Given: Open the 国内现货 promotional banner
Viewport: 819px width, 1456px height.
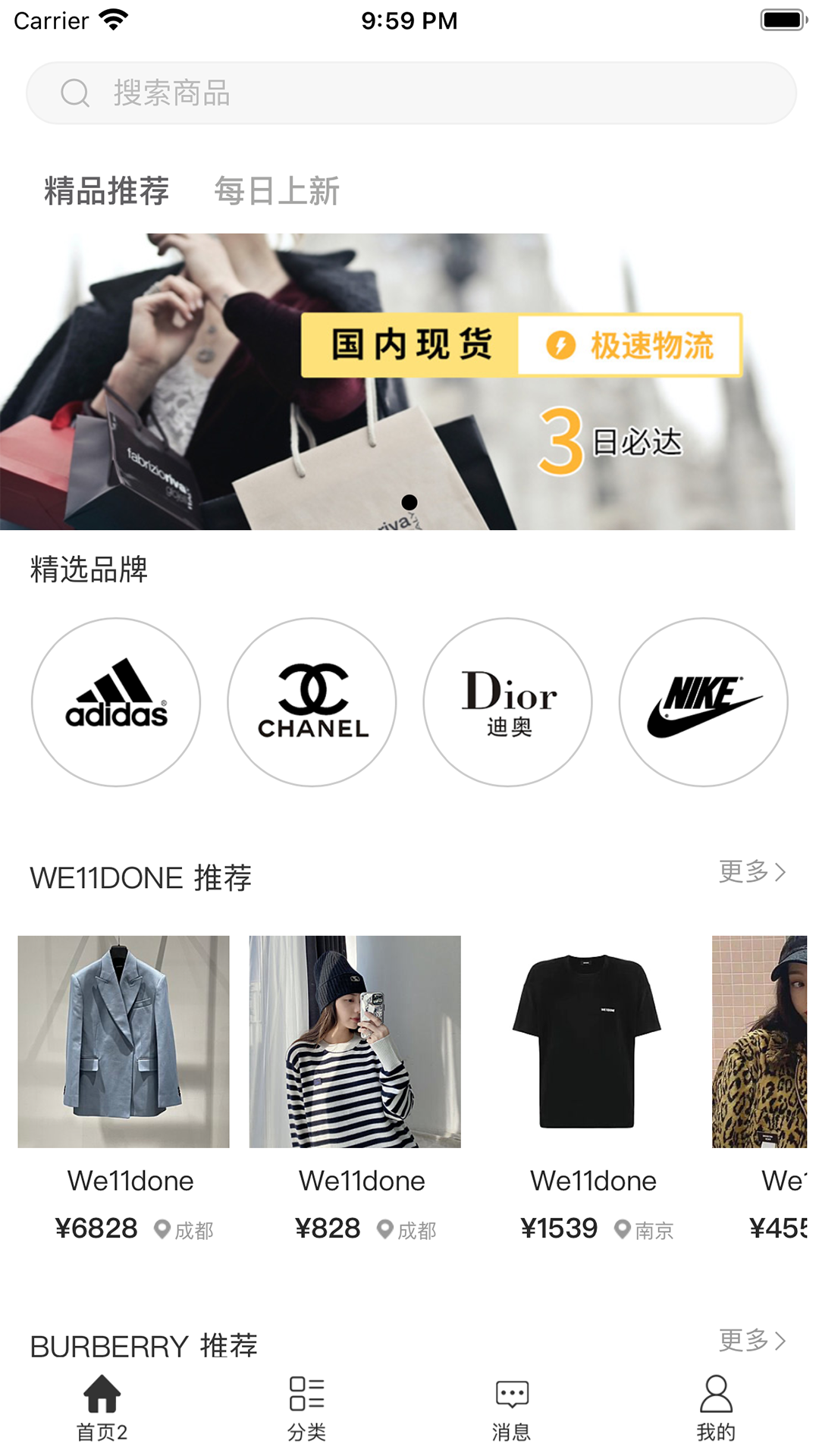Looking at the screenshot, I should (397, 381).
